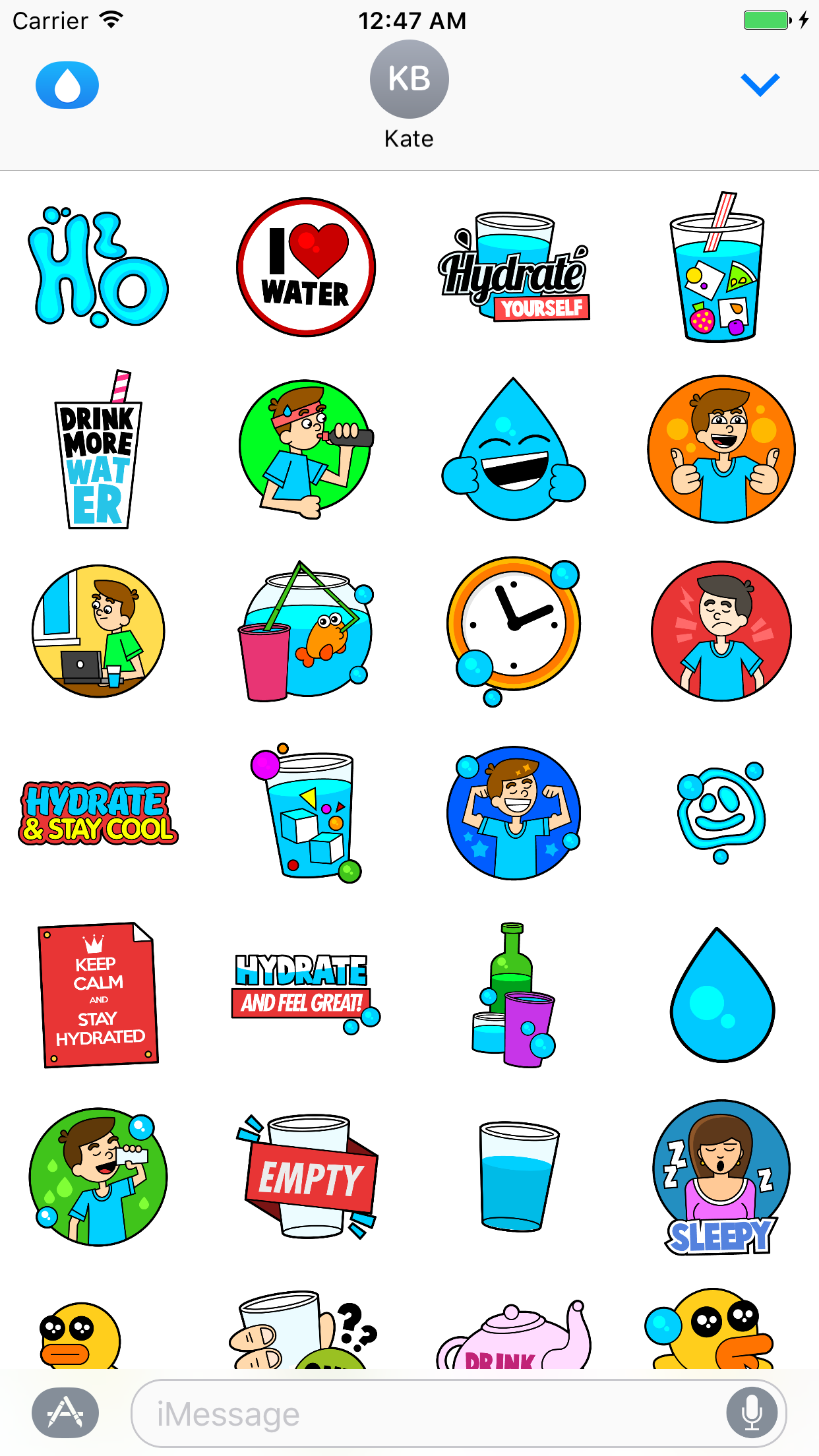Select the H2O water sticker
This screenshot has height=1456, width=819.
pos(99,264)
